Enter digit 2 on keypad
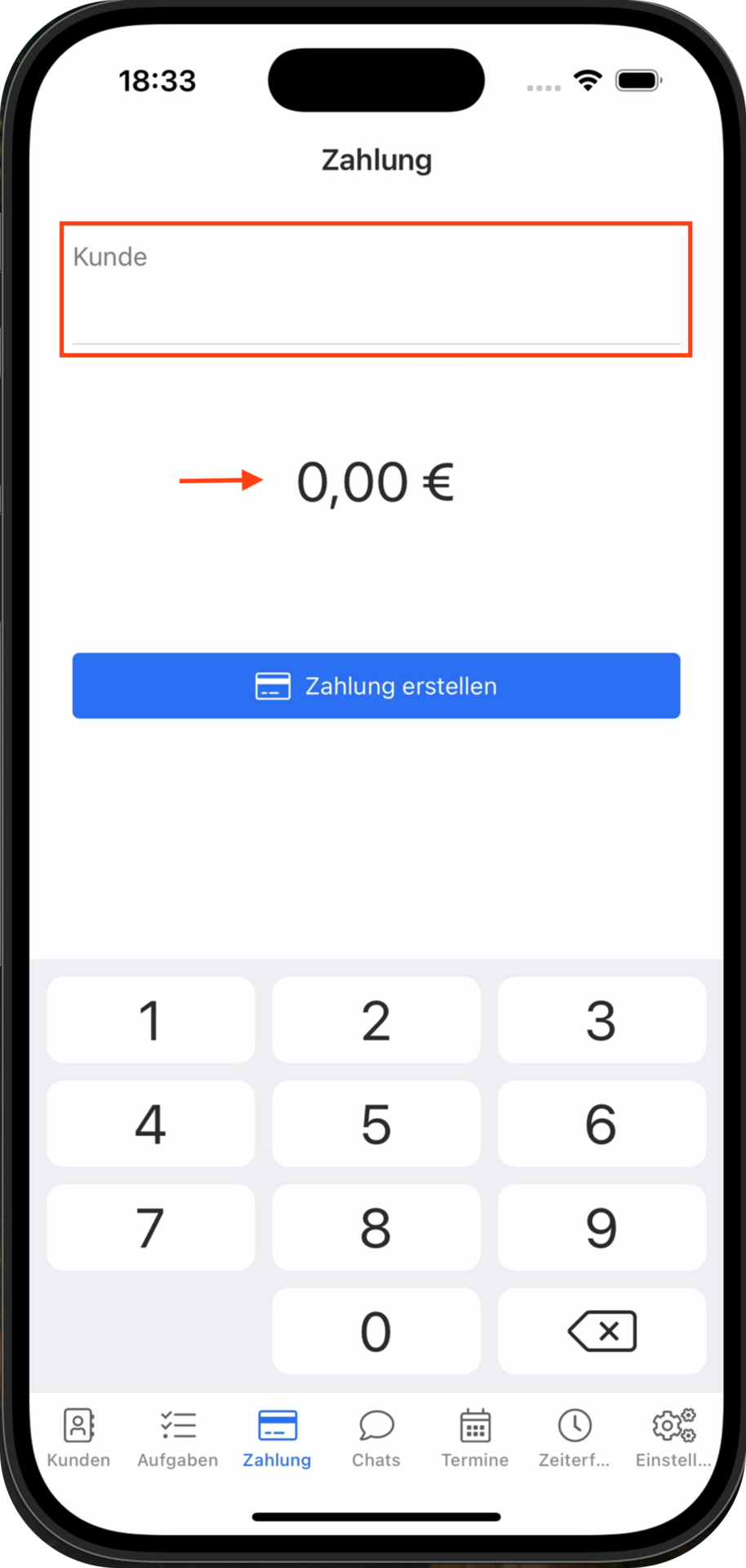 [x=375, y=1020]
